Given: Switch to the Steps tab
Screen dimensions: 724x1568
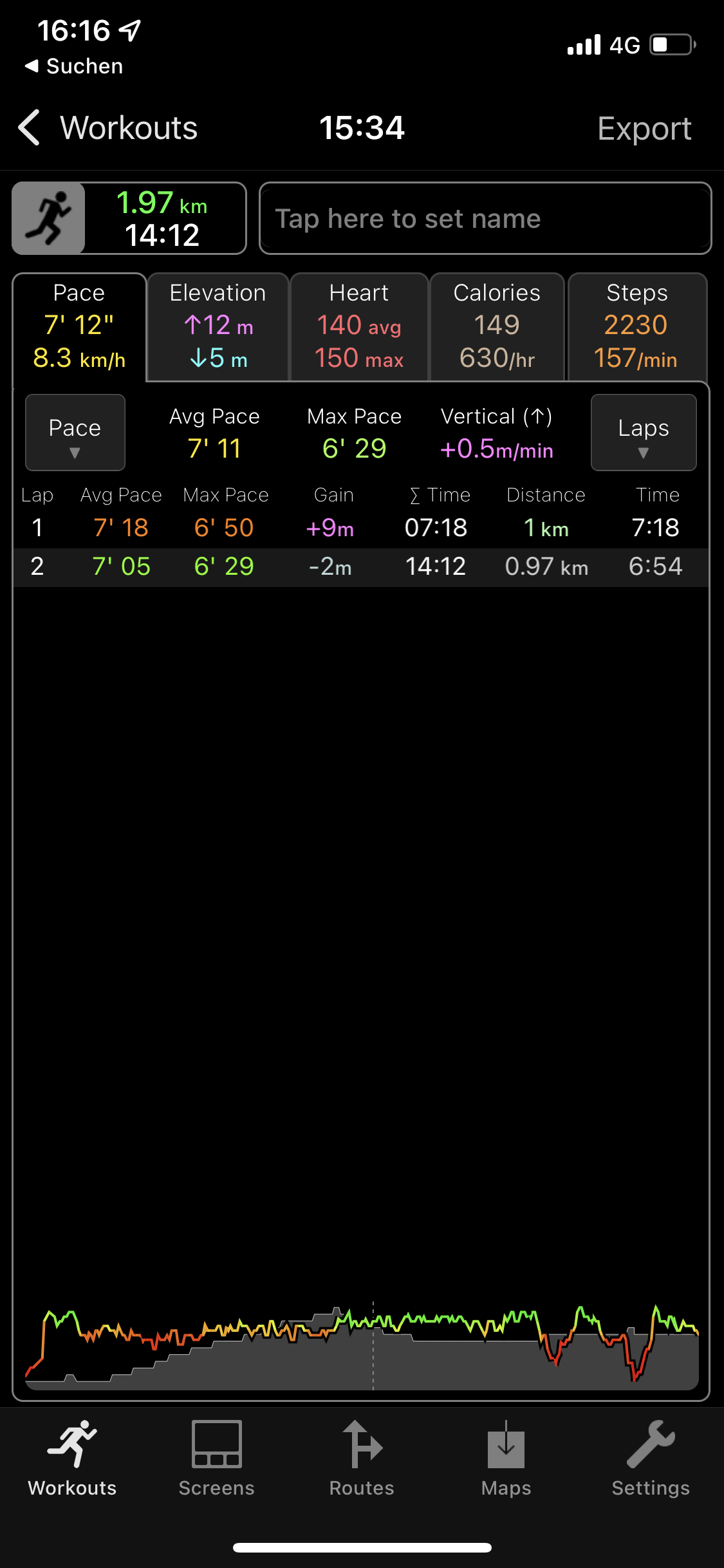Looking at the screenshot, I should point(636,326).
